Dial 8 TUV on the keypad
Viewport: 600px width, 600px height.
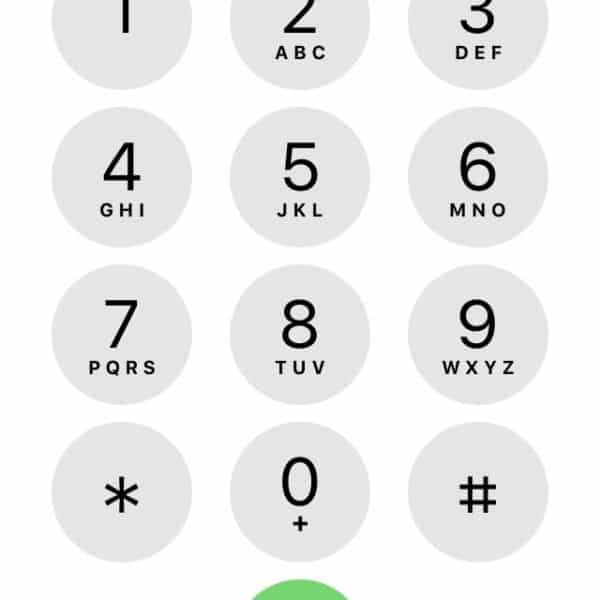pyautogui.click(x=300, y=334)
